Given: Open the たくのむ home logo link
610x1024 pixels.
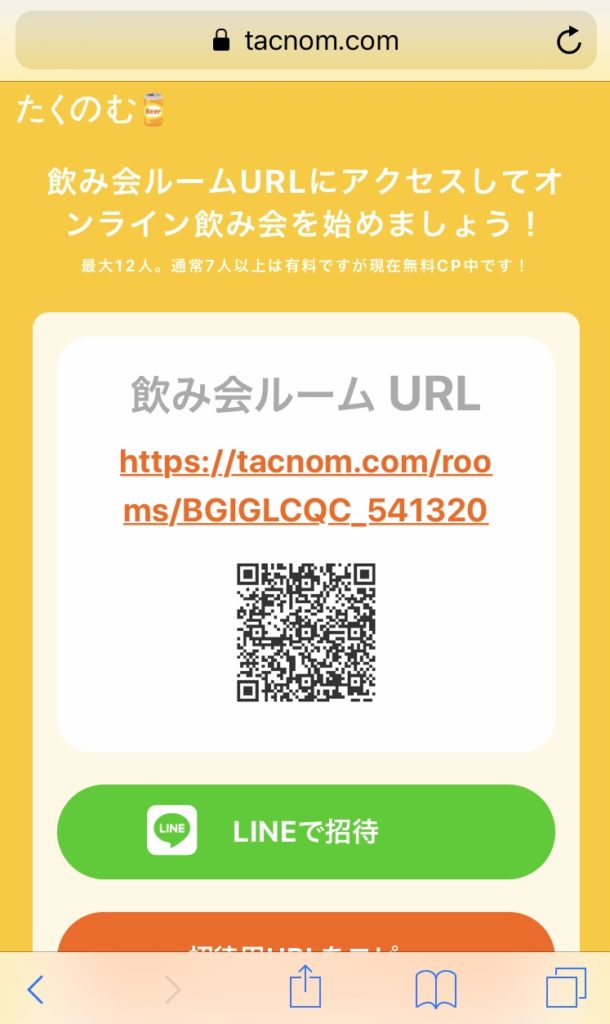Looking at the screenshot, I should (x=89, y=109).
